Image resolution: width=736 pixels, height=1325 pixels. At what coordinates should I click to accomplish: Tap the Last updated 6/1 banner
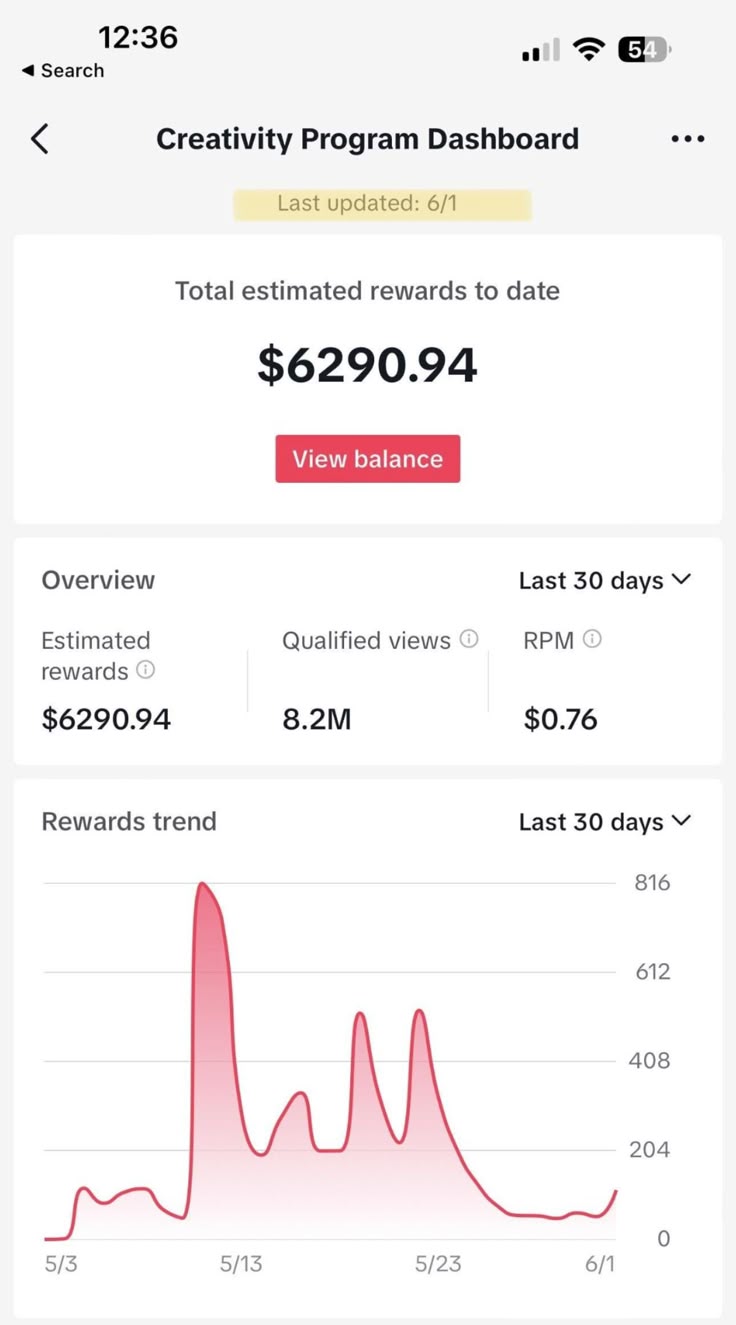point(383,203)
